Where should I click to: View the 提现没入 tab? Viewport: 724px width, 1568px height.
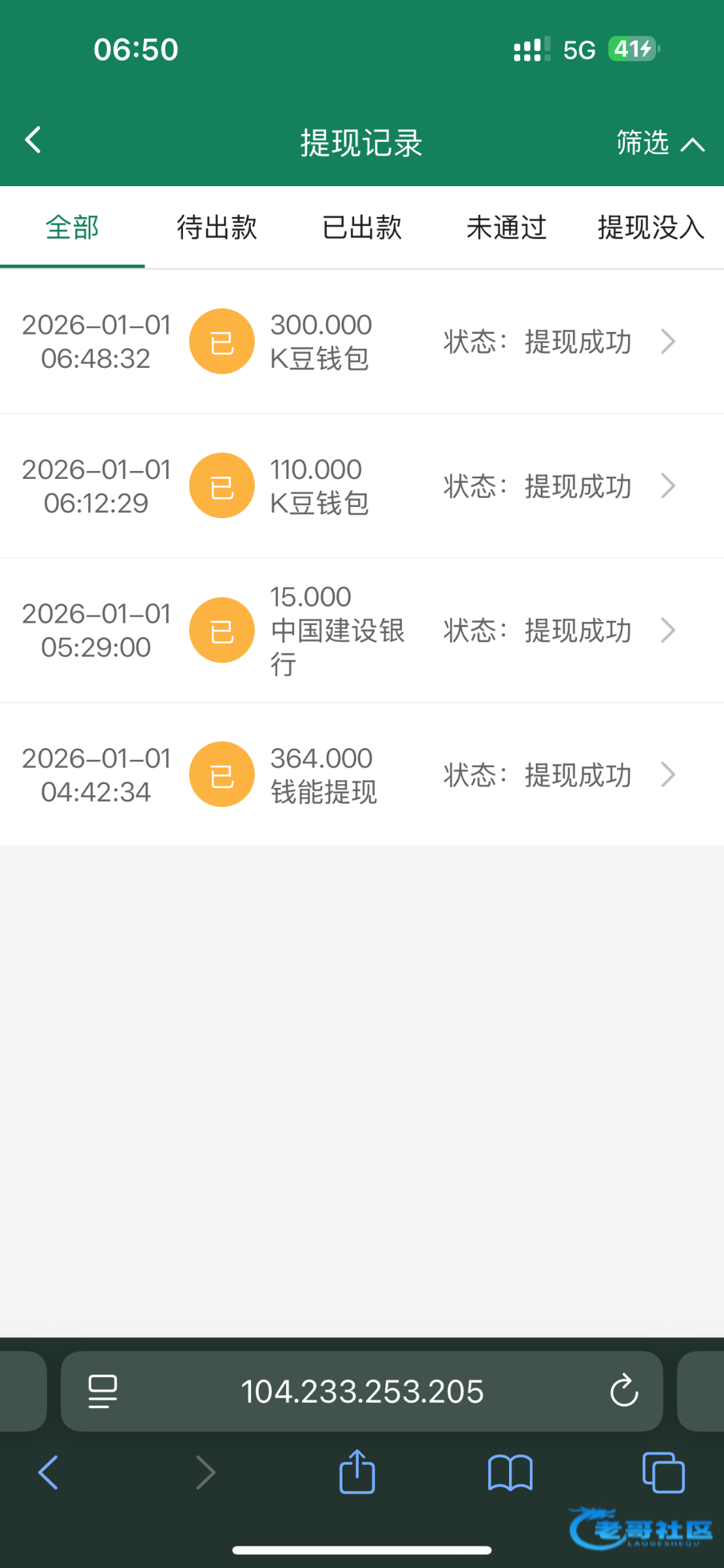(651, 228)
